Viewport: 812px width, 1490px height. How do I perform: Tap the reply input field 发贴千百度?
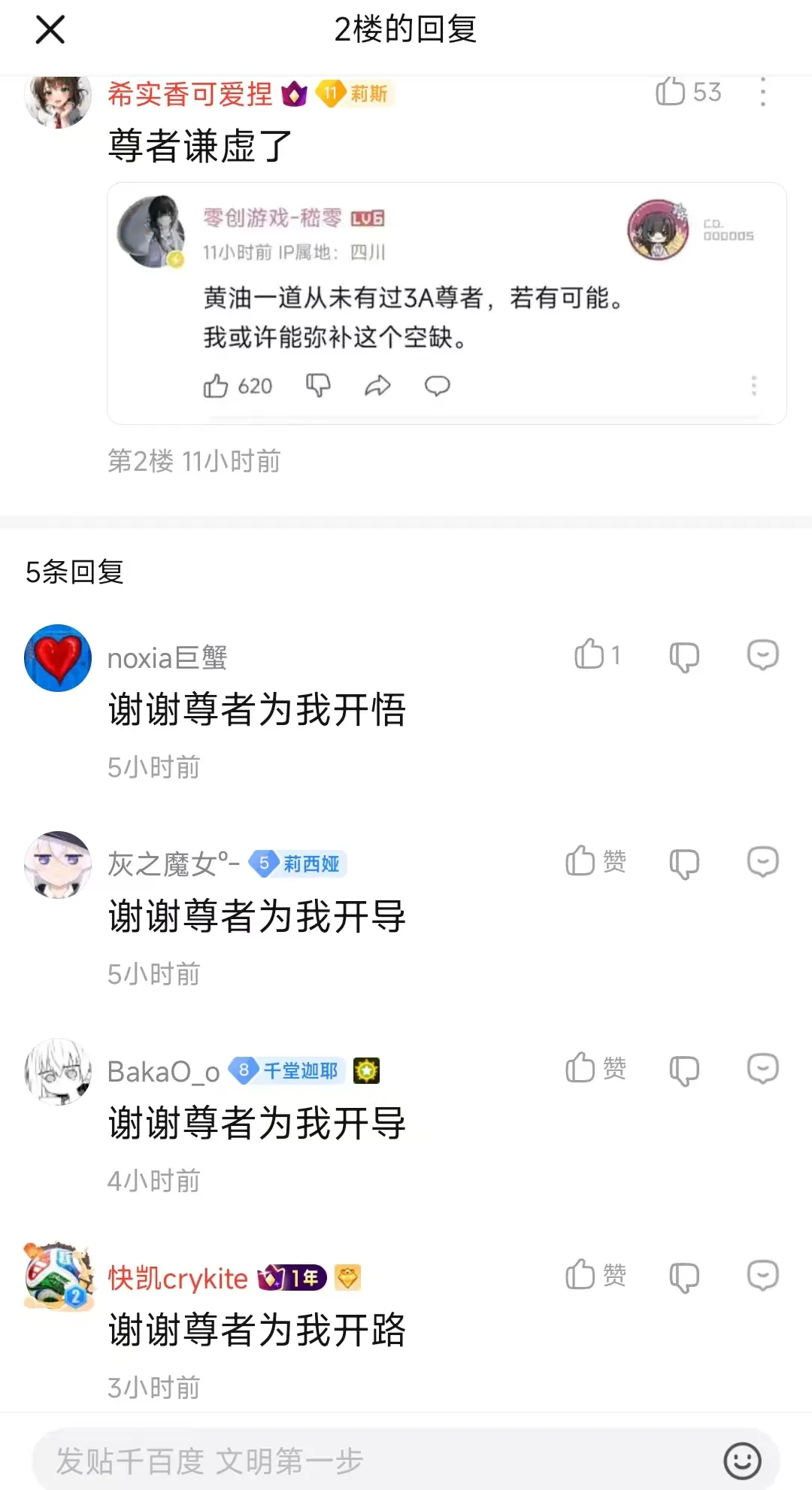tap(301, 1461)
